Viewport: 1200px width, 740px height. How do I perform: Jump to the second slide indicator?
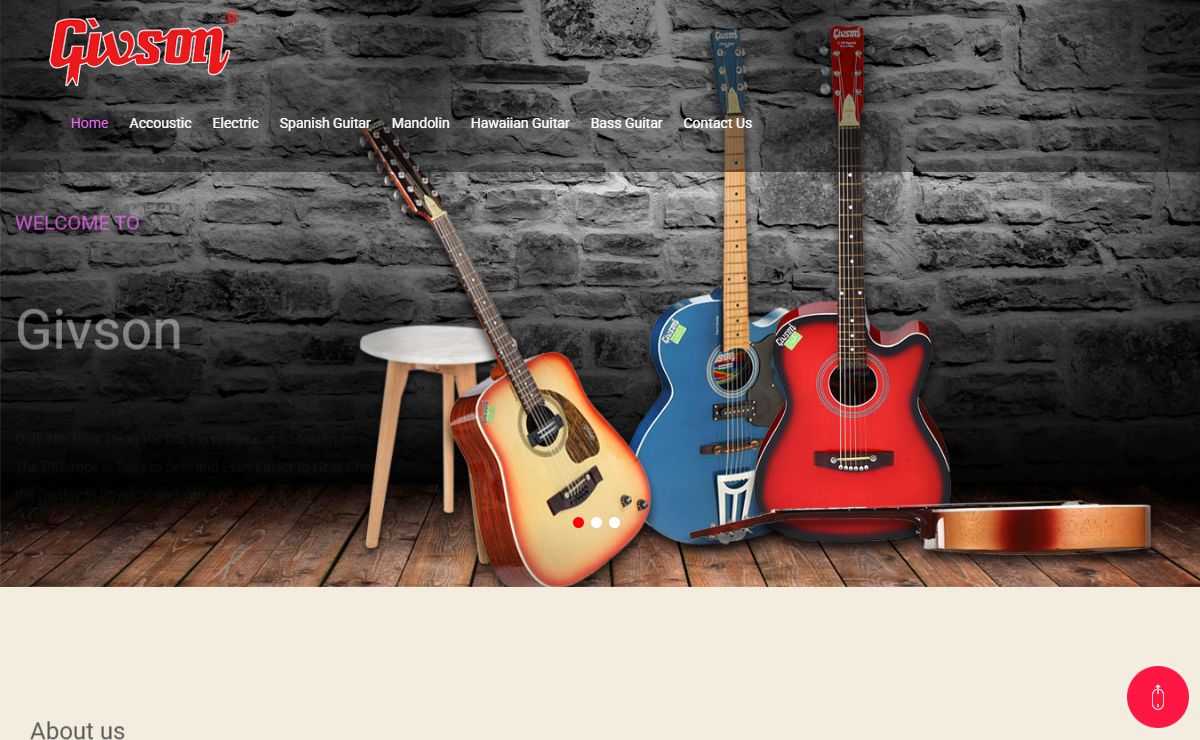[596, 522]
